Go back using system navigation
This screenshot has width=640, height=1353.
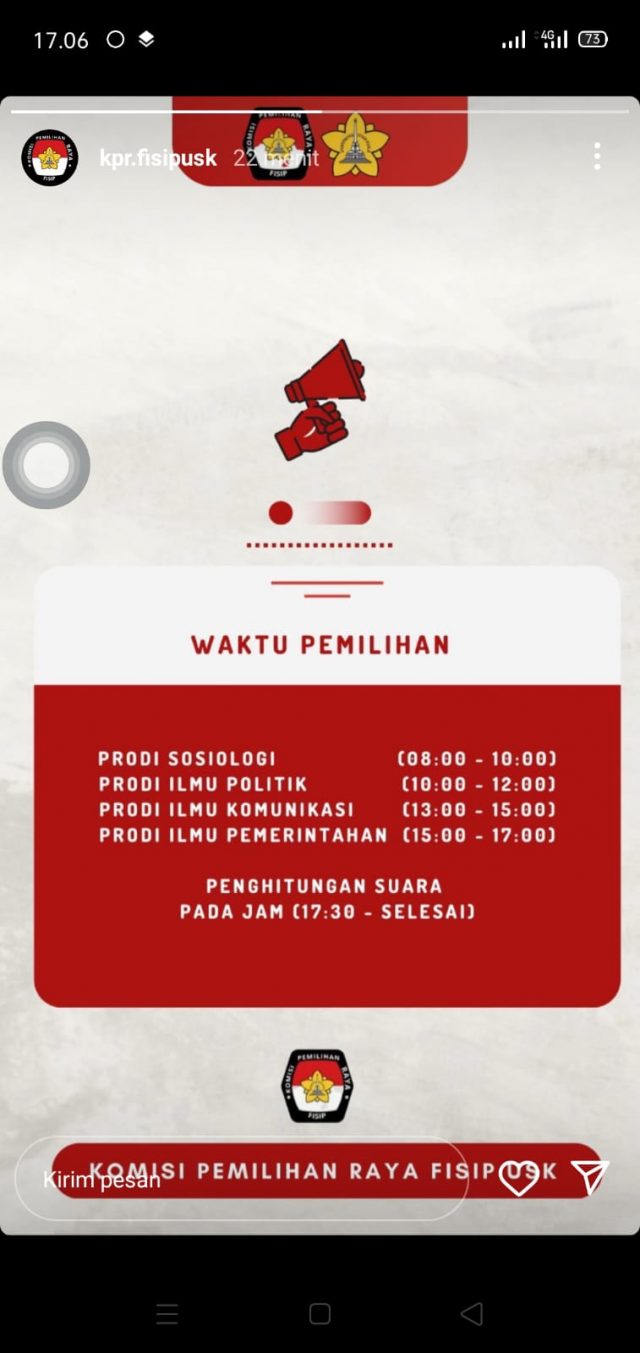click(472, 1313)
